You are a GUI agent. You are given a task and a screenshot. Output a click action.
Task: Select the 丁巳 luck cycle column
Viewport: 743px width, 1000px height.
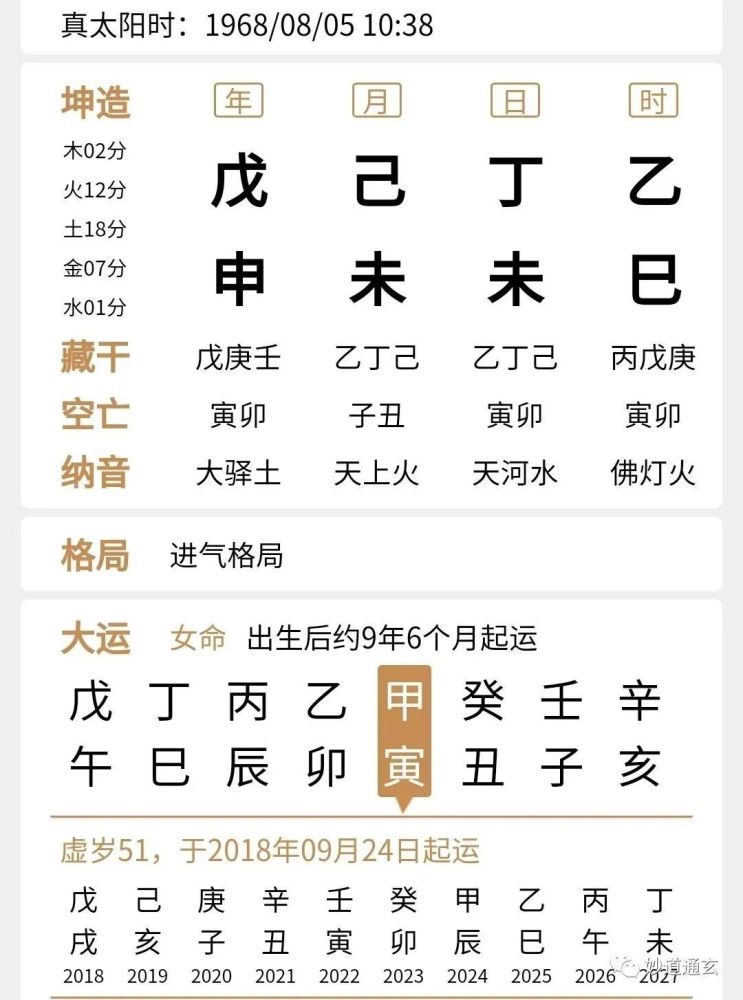click(x=169, y=735)
